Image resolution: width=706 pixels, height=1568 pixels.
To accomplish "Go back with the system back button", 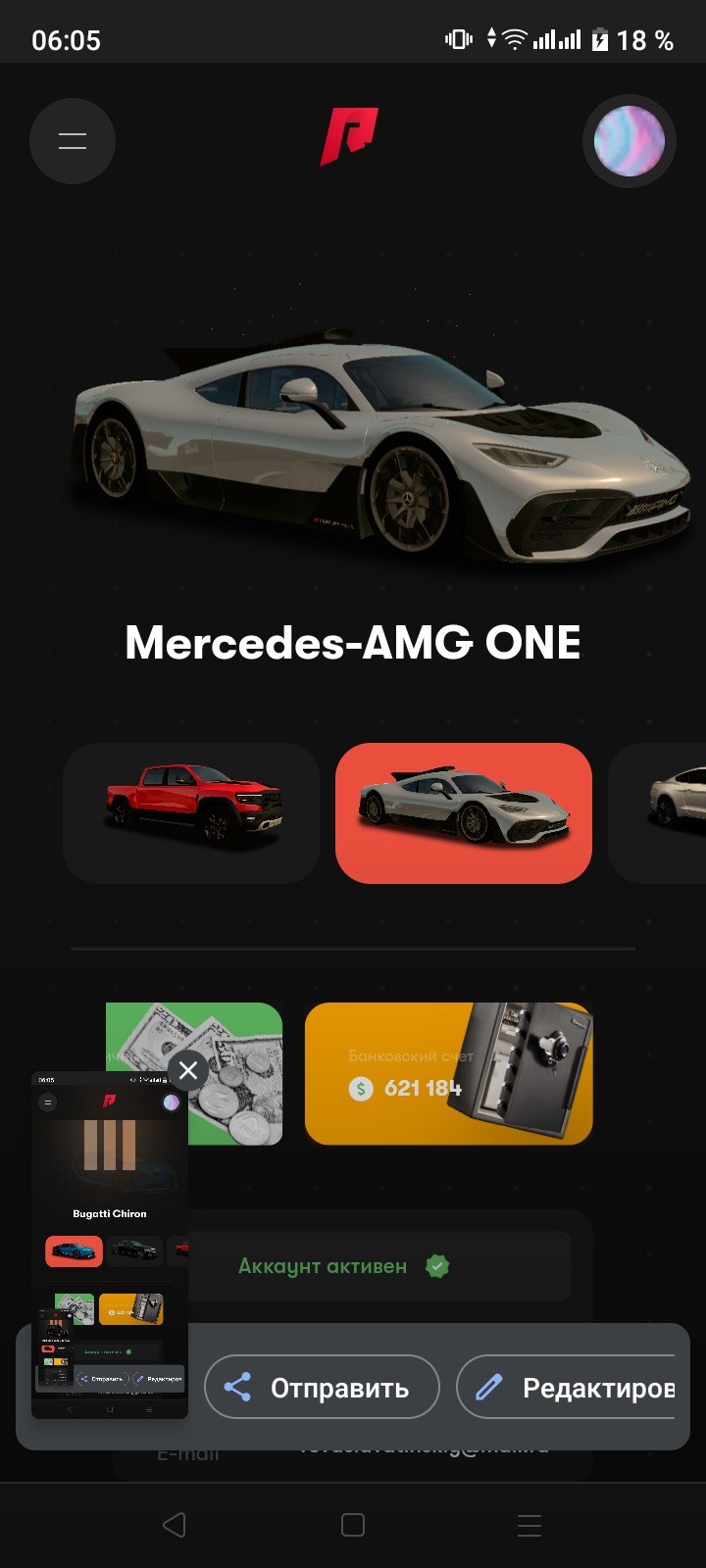I will [x=175, y=1525].
